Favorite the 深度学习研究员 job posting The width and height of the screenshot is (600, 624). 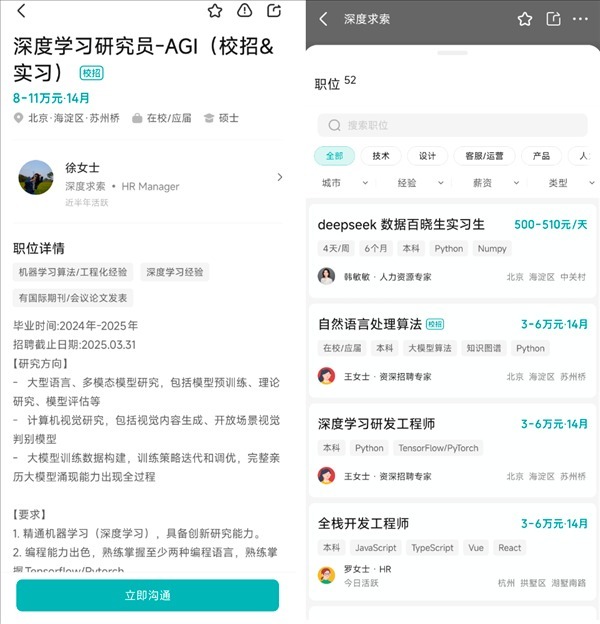click(214, 11)
